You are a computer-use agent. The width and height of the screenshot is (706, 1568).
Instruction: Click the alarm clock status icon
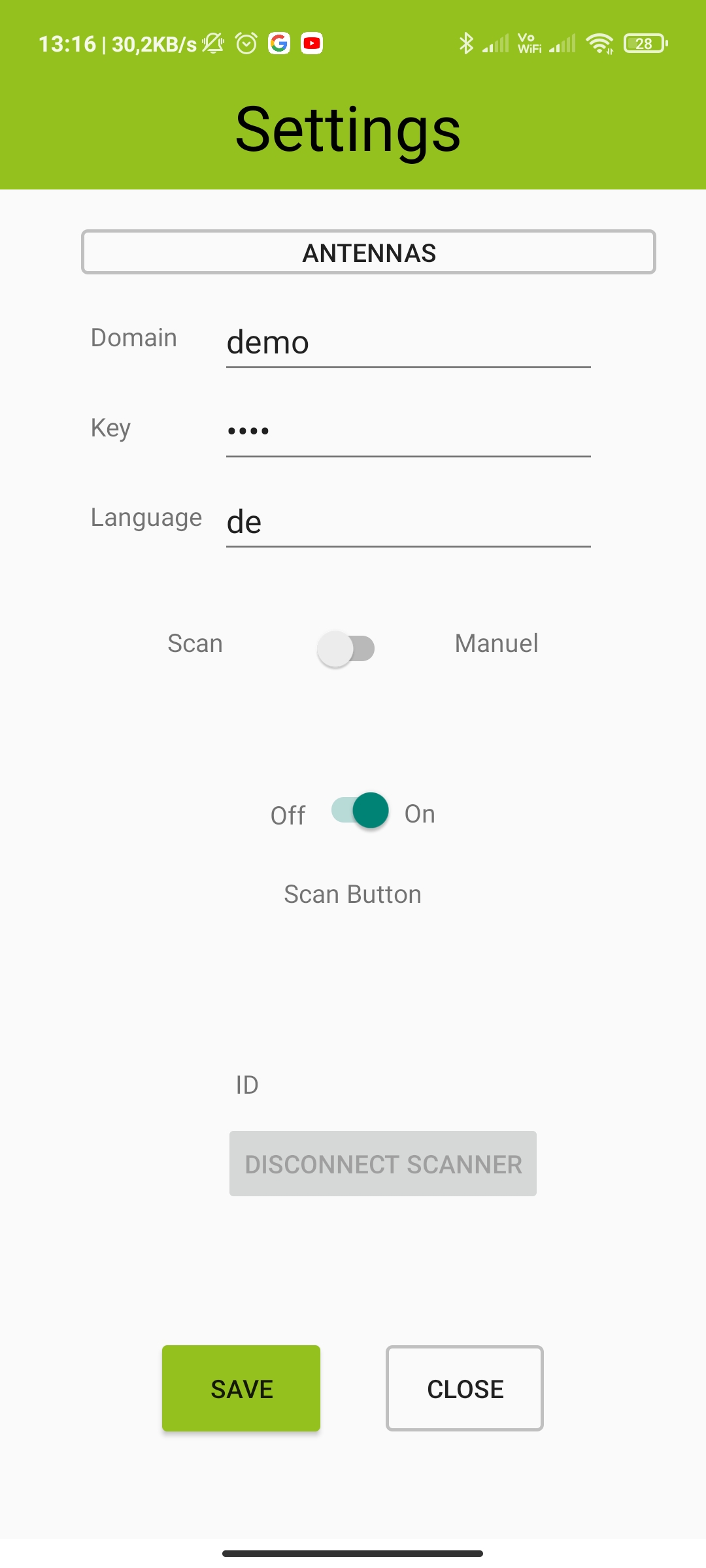245,43
